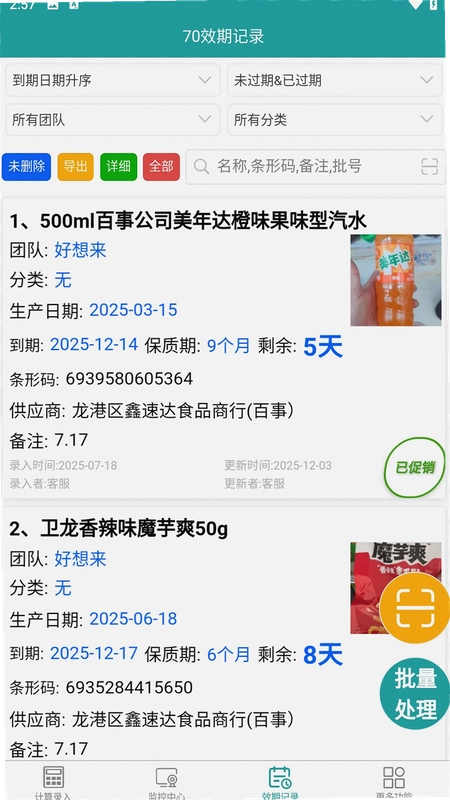Screen dimensions: 450x800
Task: Switch to the 计算录入 tab
Action: (54, 782)
